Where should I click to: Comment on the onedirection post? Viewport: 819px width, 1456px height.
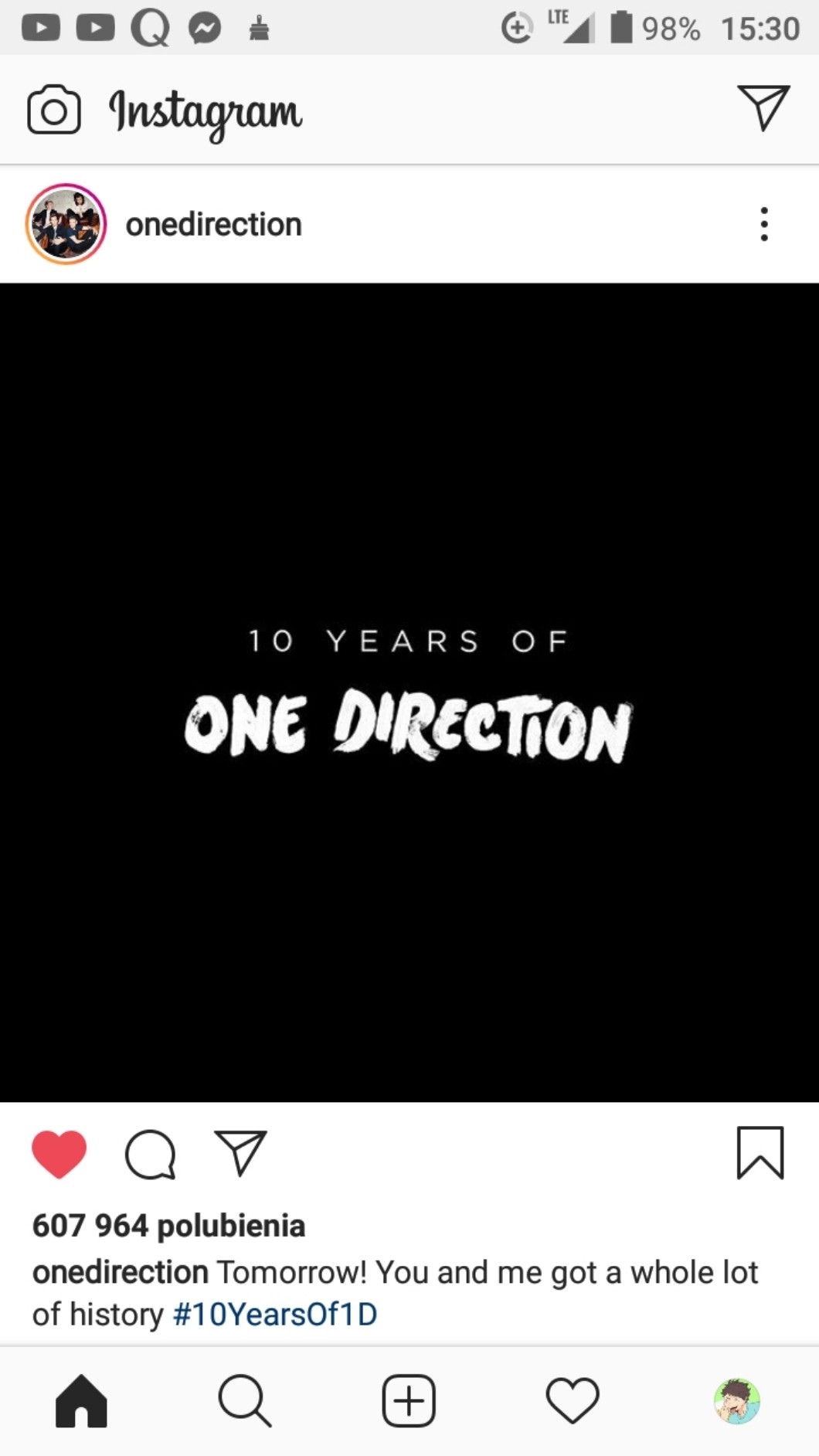pyautogui.click(x=150, y=1154)
